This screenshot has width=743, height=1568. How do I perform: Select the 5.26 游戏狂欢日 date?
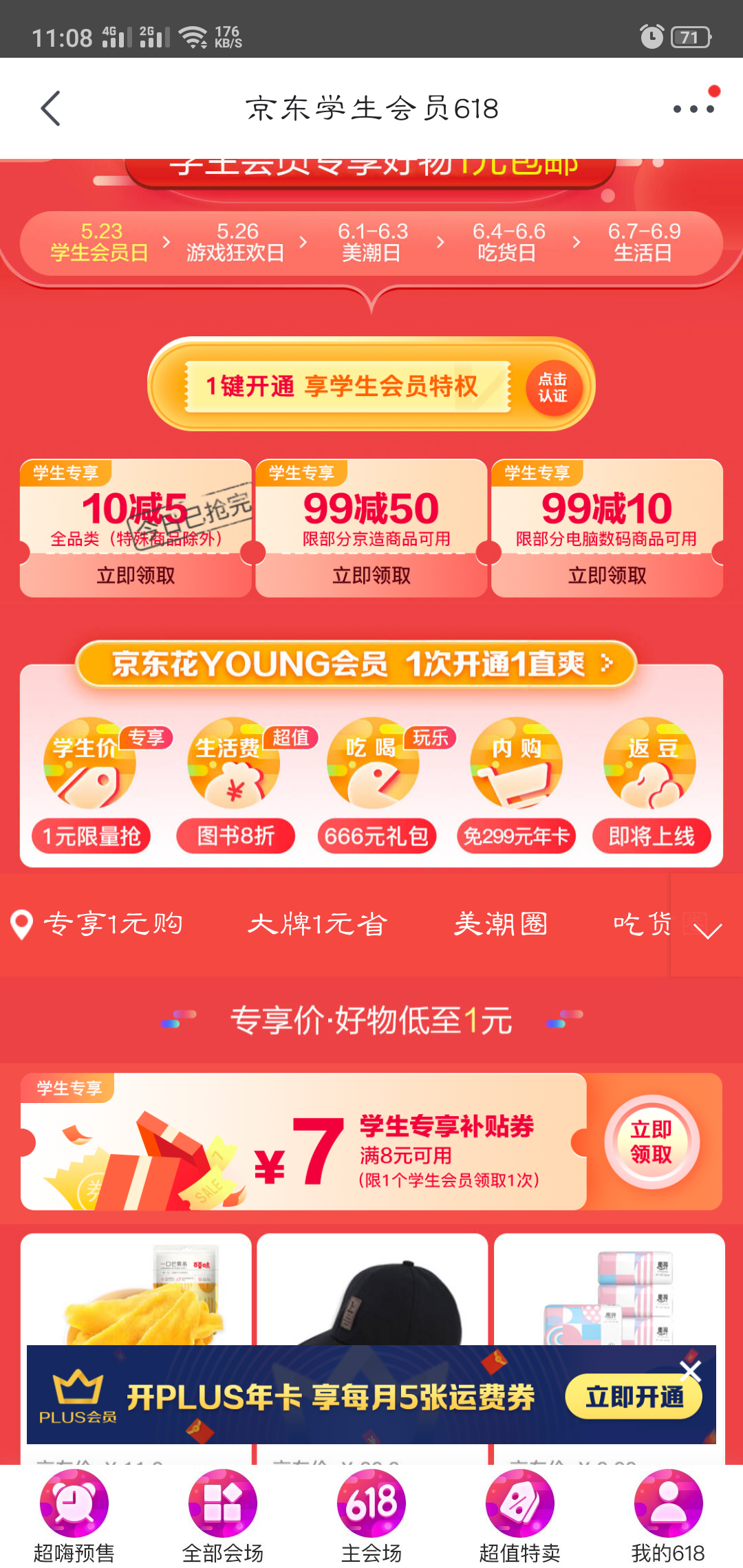[x=236, y=242]
